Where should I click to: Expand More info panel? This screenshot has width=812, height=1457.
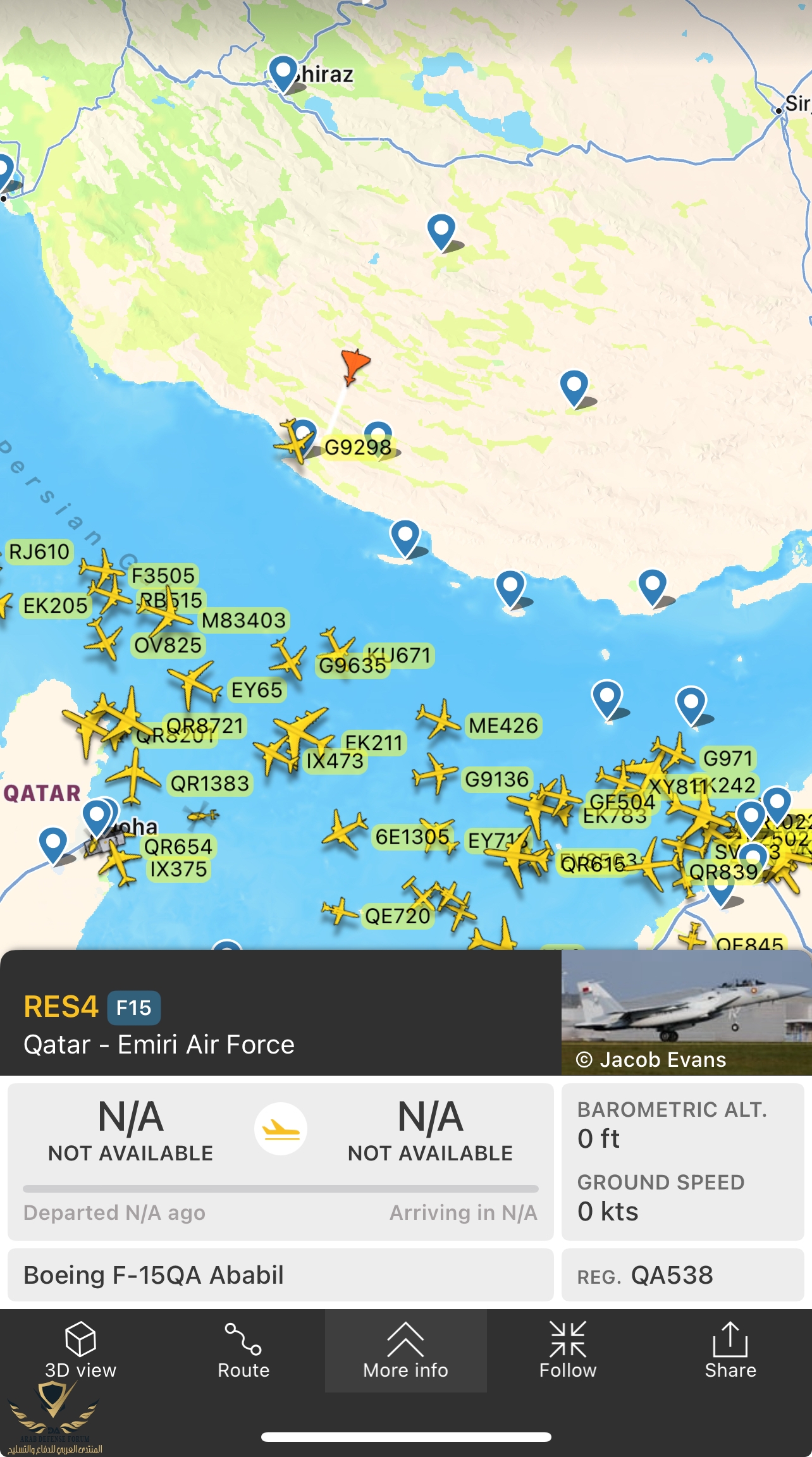(405, 1351)
